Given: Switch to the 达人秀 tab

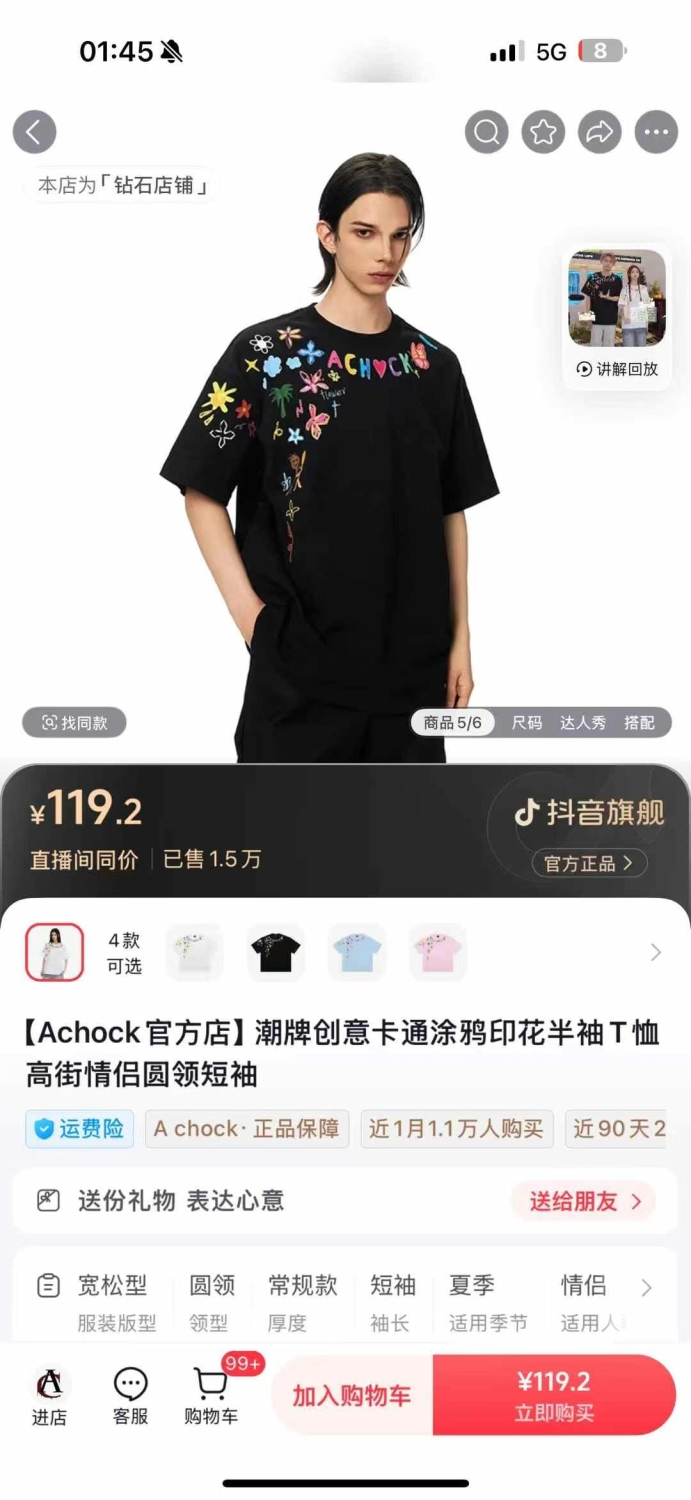Looking at the screenshot, I should coord(583,722).
